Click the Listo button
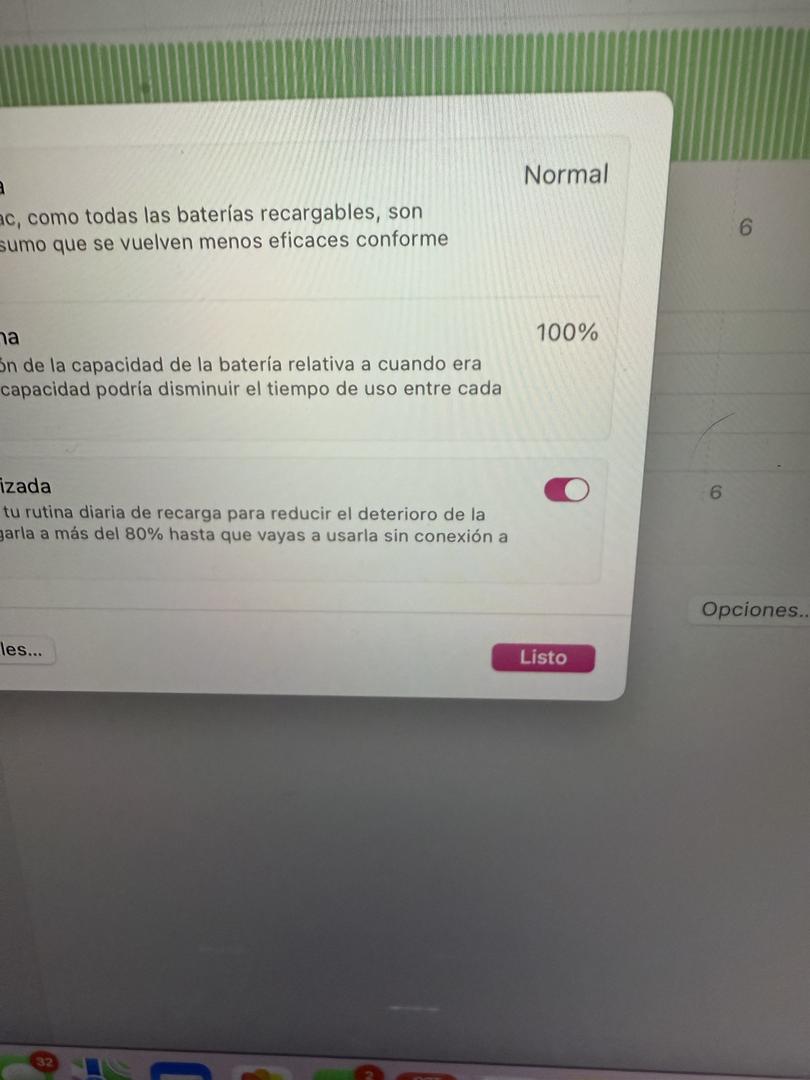The width and height of the screenshot is (810, 1080). pos(543,658)
